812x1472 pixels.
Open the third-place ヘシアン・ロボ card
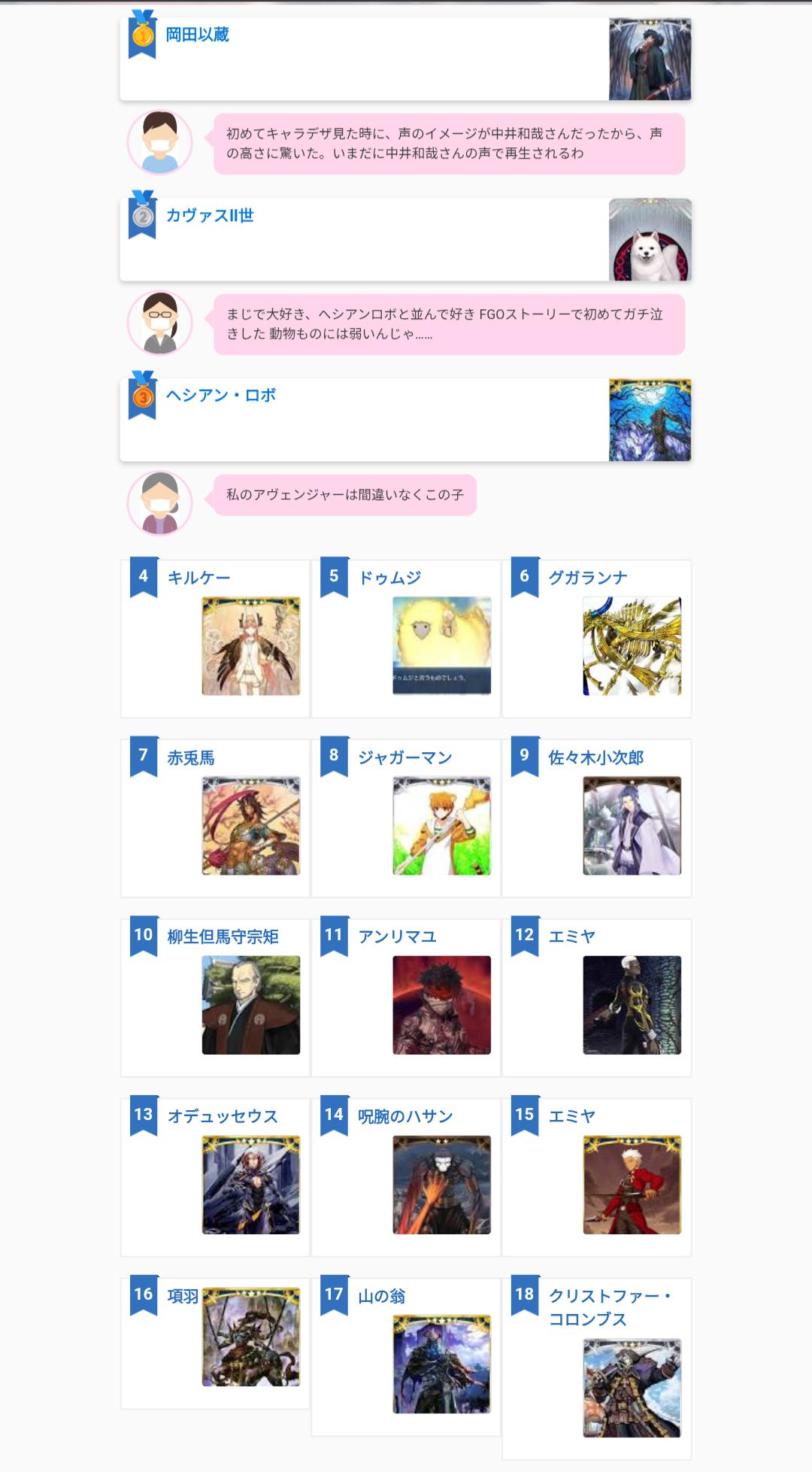[x=404, y=420]
